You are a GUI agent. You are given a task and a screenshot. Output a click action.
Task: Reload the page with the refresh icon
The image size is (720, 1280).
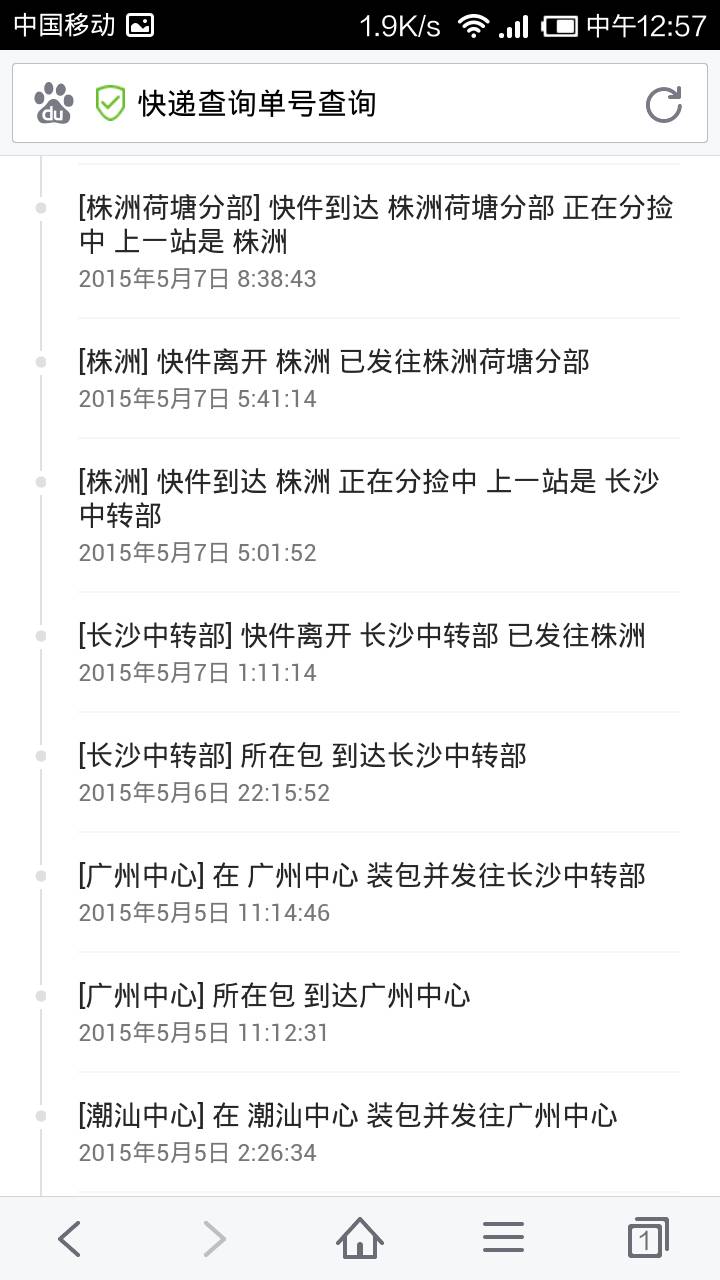tap(663, 104)
